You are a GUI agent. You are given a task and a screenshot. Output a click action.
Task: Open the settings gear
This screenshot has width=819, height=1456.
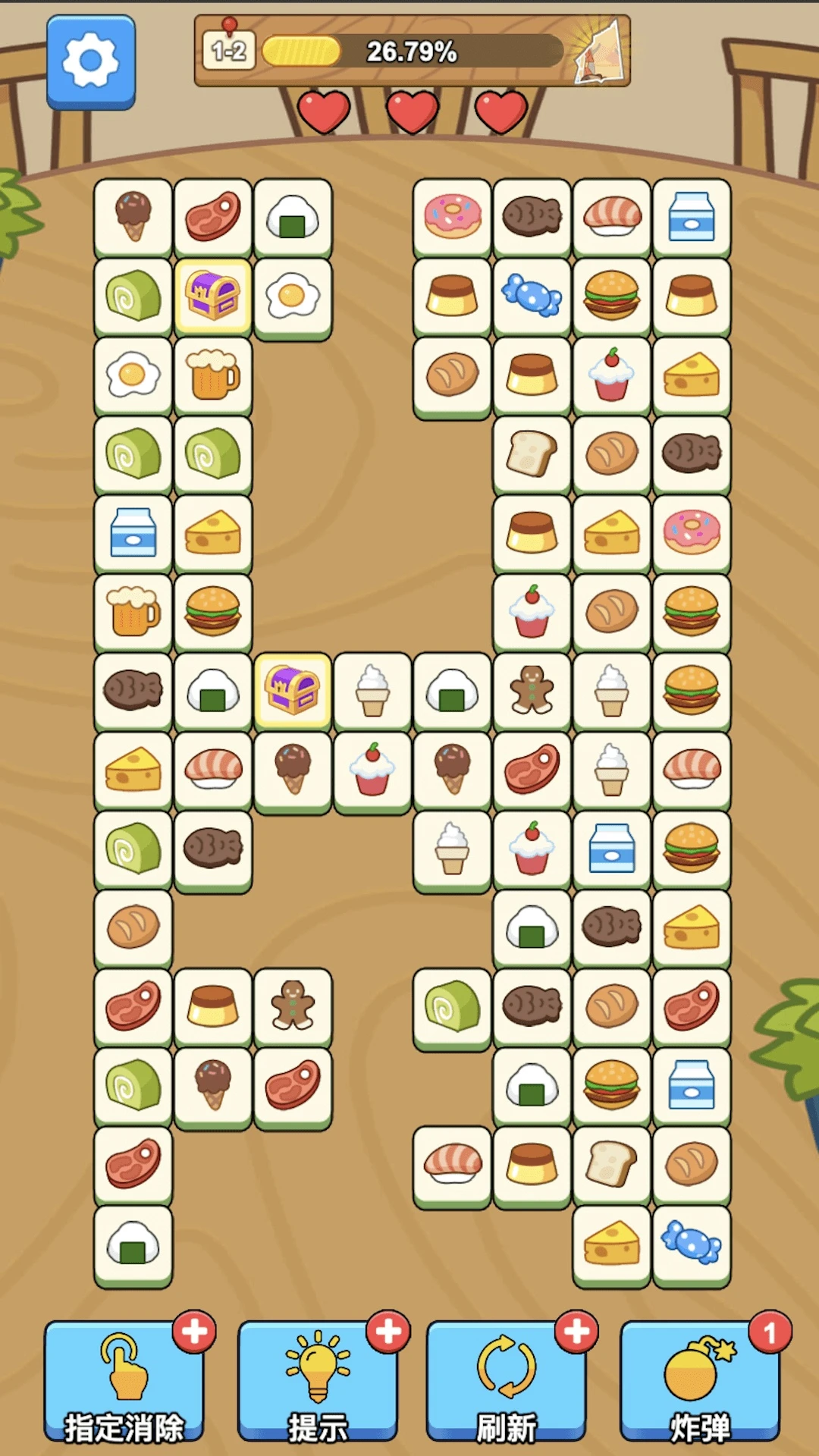click(91, 61)
